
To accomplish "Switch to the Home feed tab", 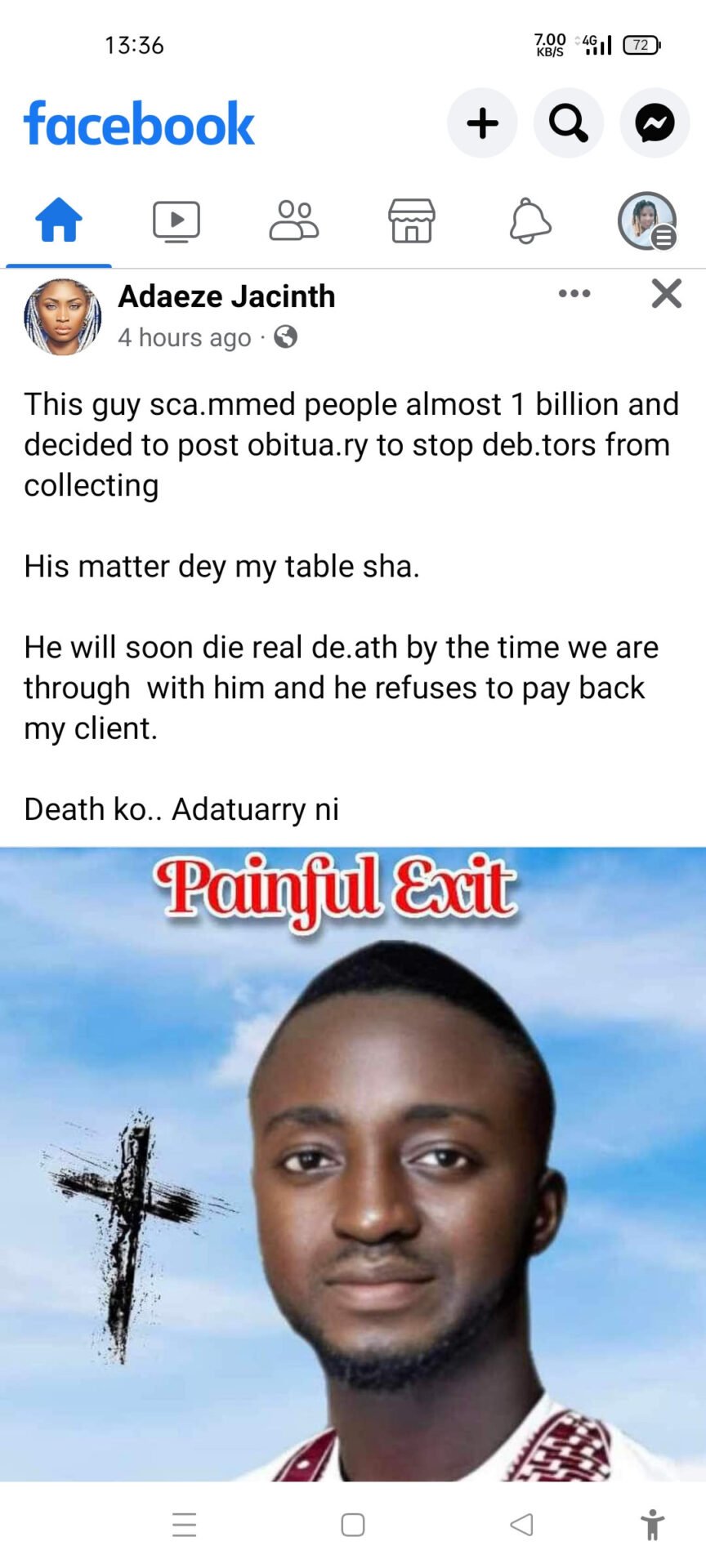I will click(59, 220).
